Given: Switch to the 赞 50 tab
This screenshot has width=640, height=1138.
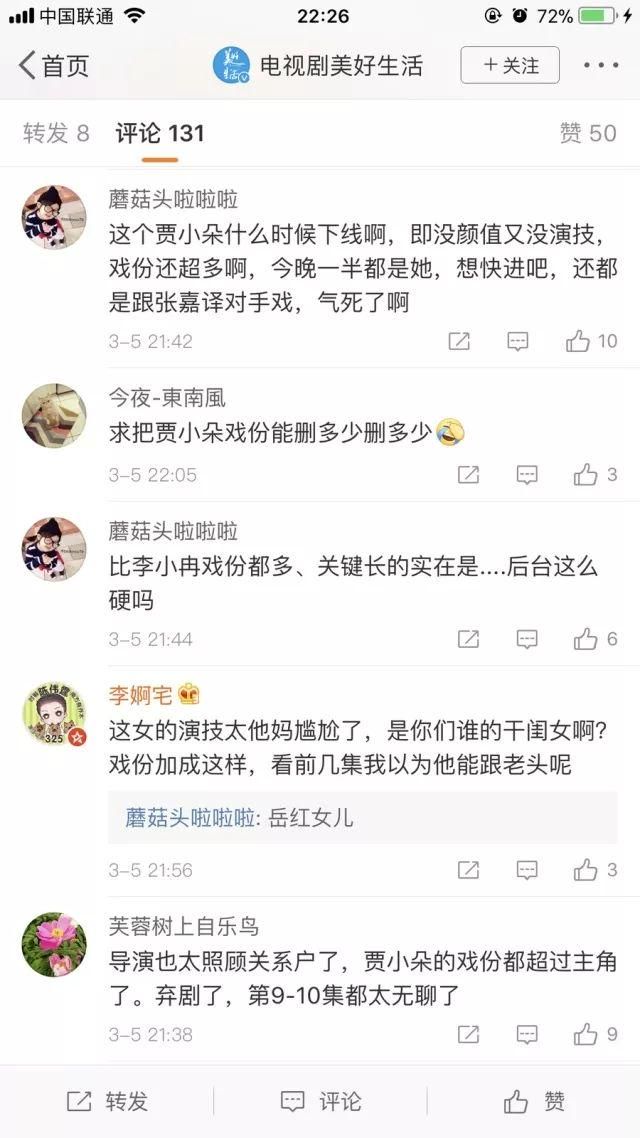Looking at the screenshot, I should [587, 133].
